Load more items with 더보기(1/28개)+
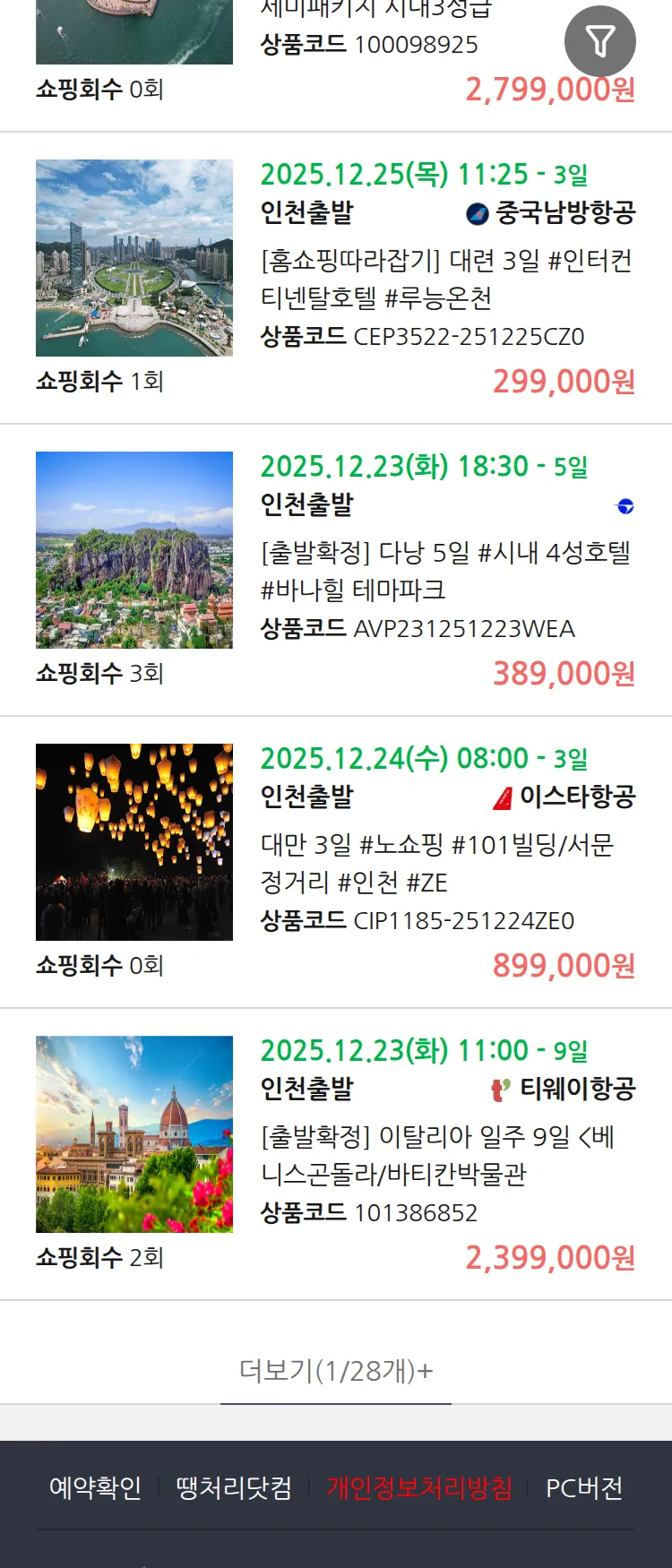The height and width of the screenshot is (1568, 672). pyautogui.click(x=336, y=1370)
